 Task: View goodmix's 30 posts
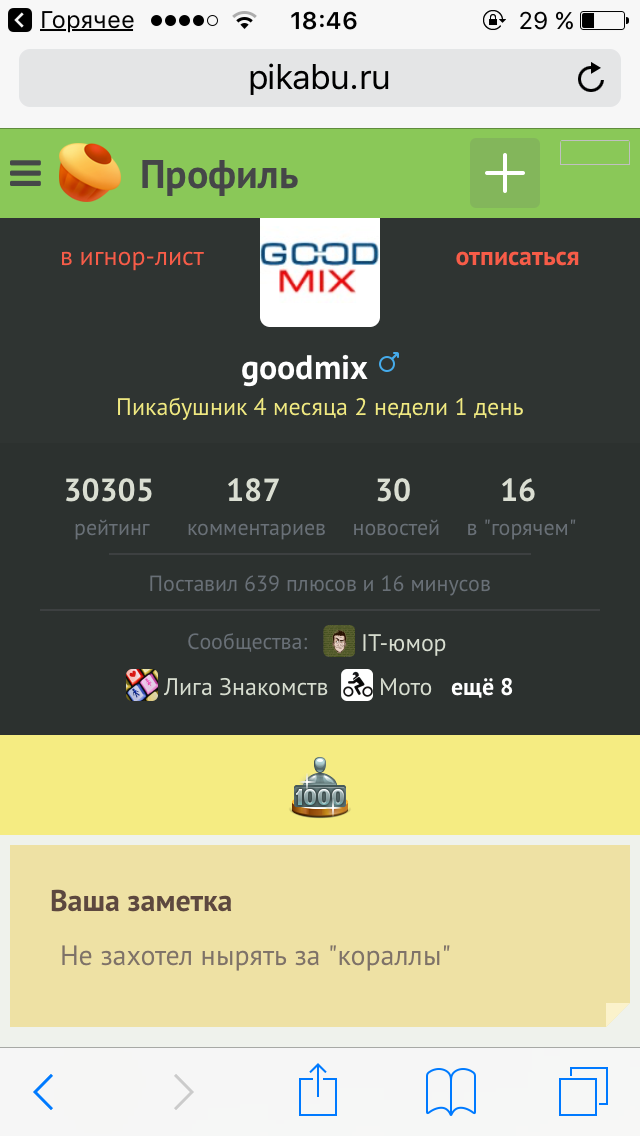click(395, 506)
